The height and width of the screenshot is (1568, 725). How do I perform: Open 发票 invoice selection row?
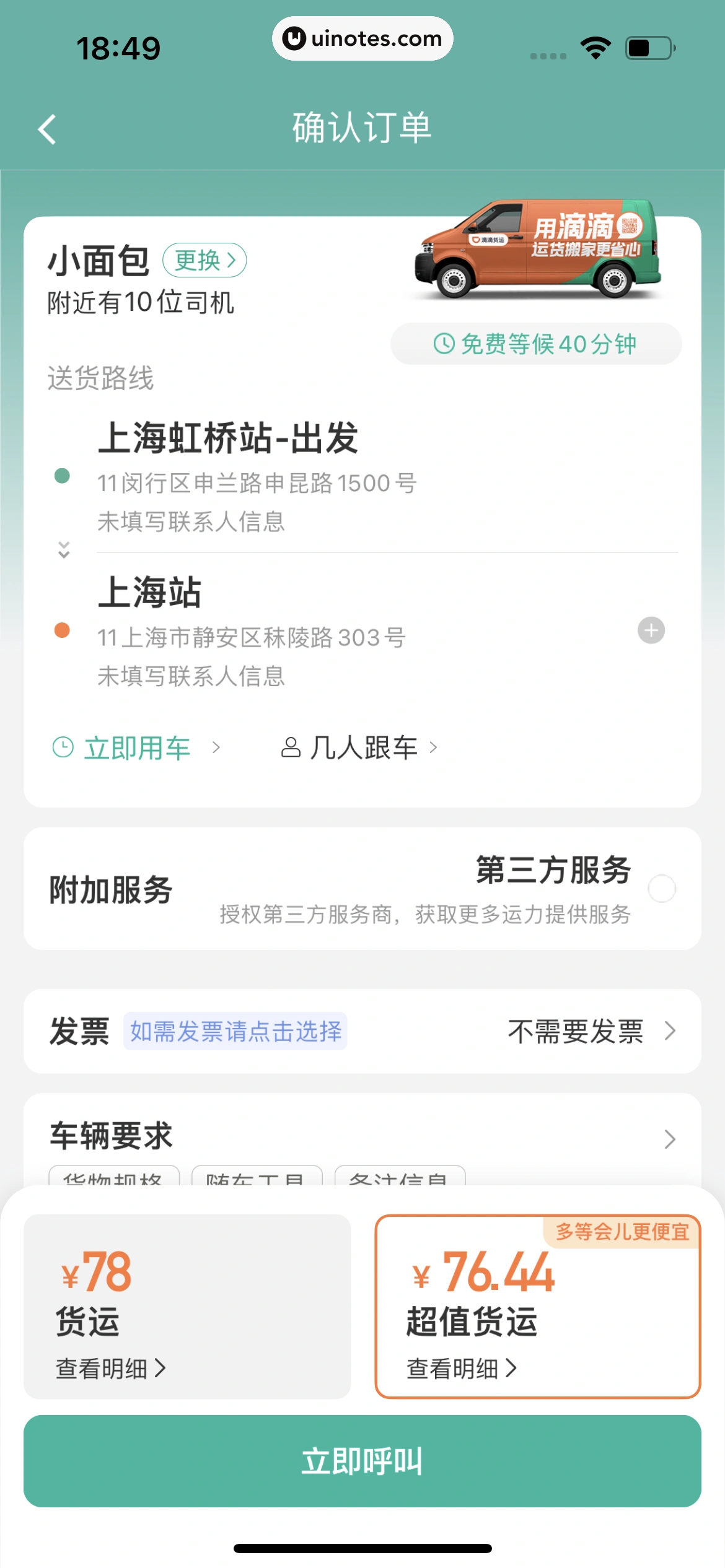(362, 1031)
